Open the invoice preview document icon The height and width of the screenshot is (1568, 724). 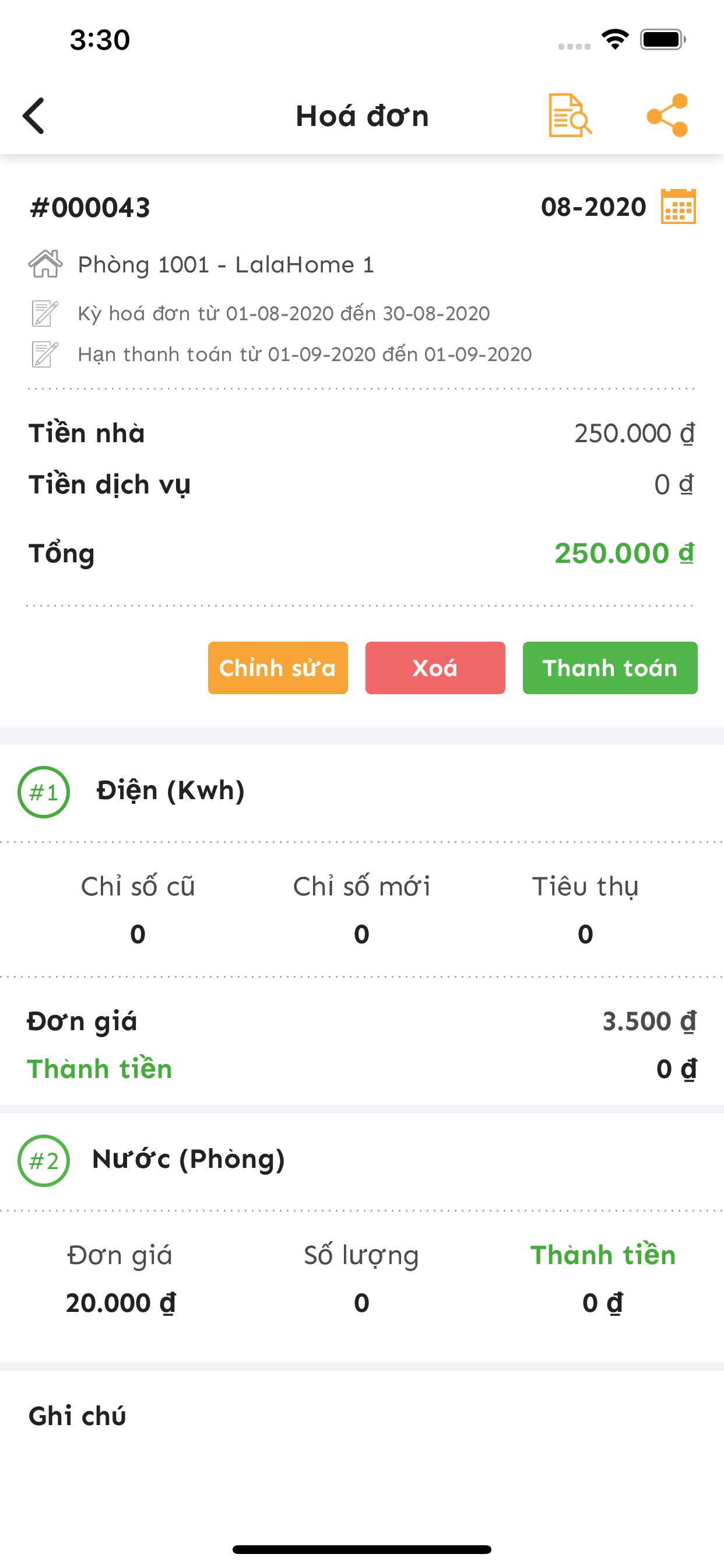(570, 115)
